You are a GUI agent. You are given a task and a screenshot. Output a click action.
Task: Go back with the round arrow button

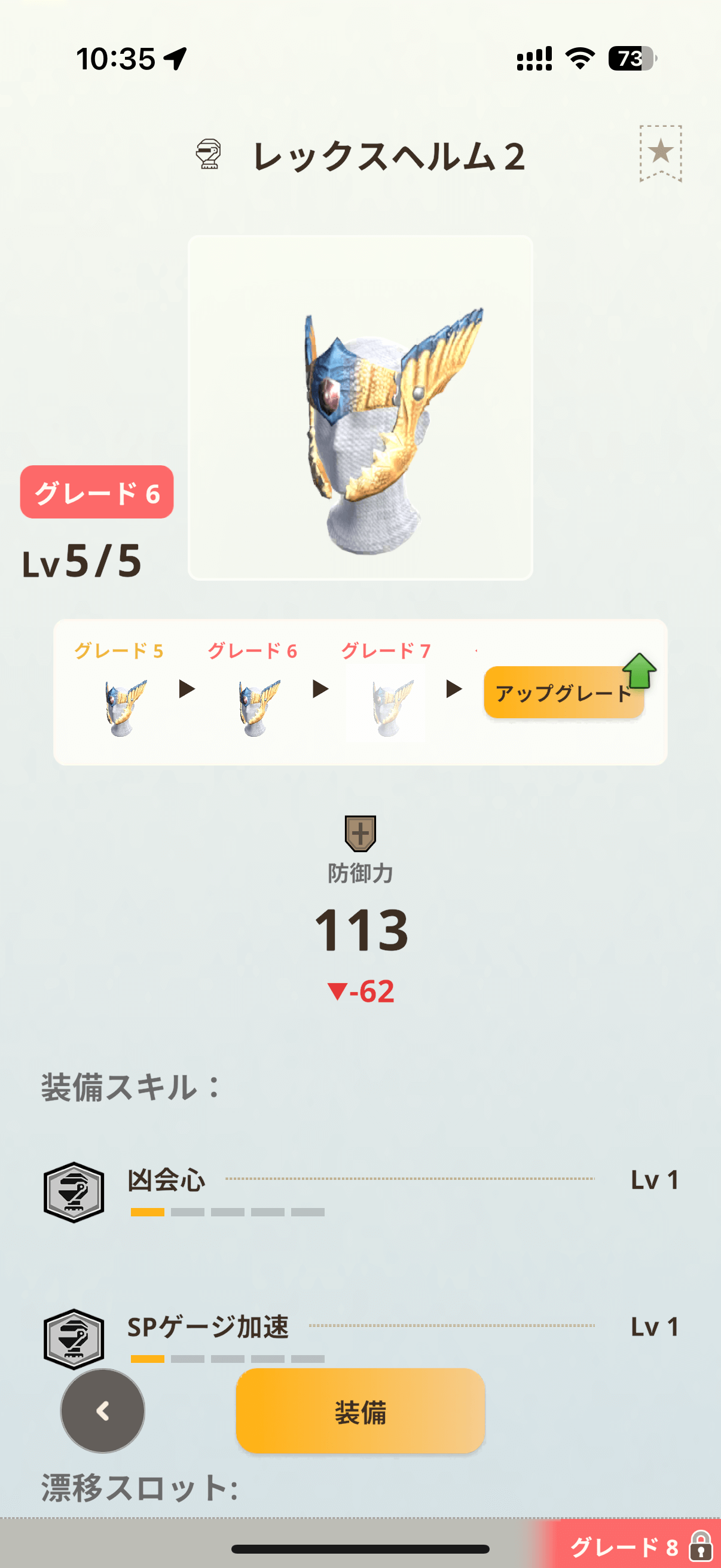click(103, 1411)
